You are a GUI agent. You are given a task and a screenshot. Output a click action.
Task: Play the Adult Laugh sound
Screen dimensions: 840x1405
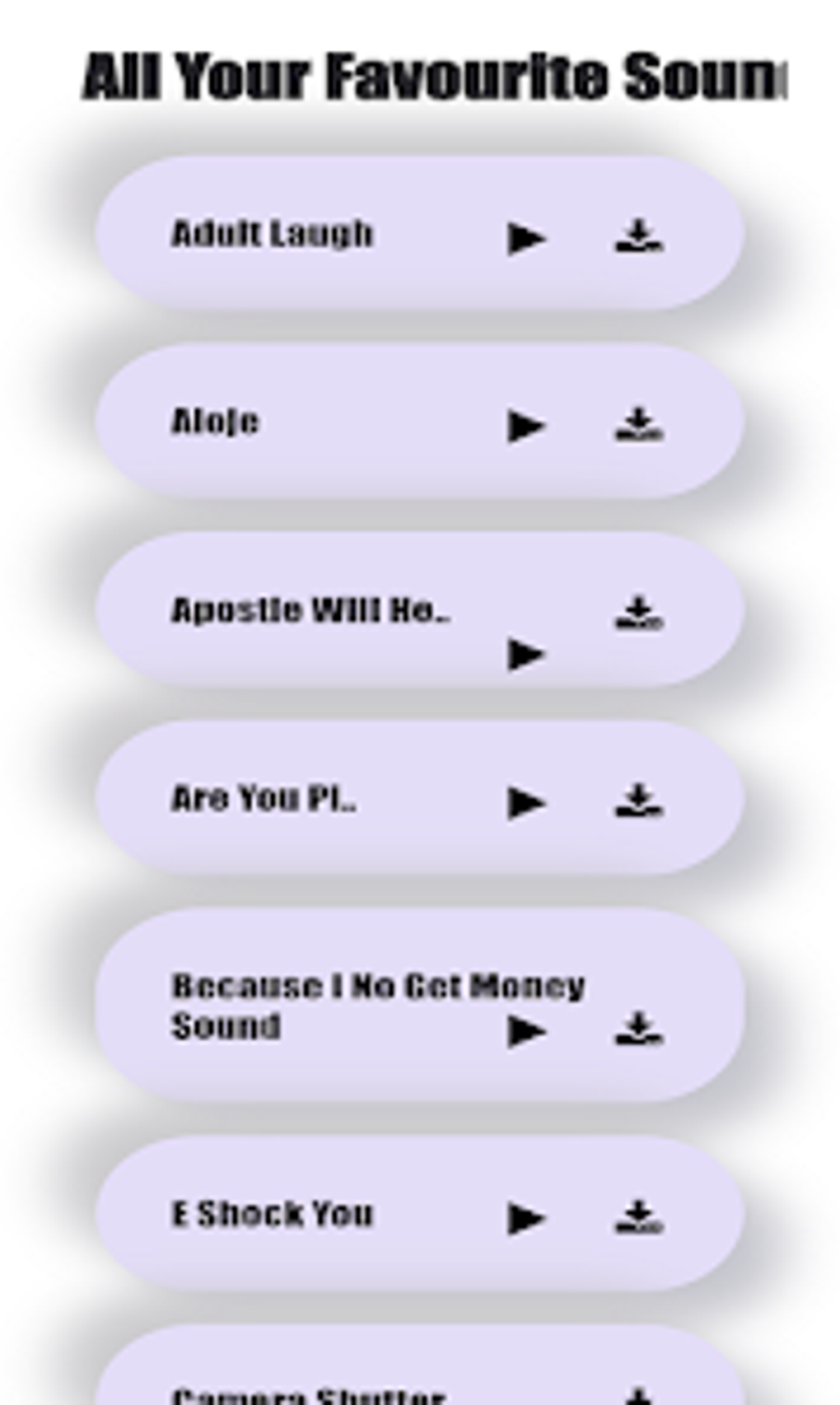pos(525,238)
